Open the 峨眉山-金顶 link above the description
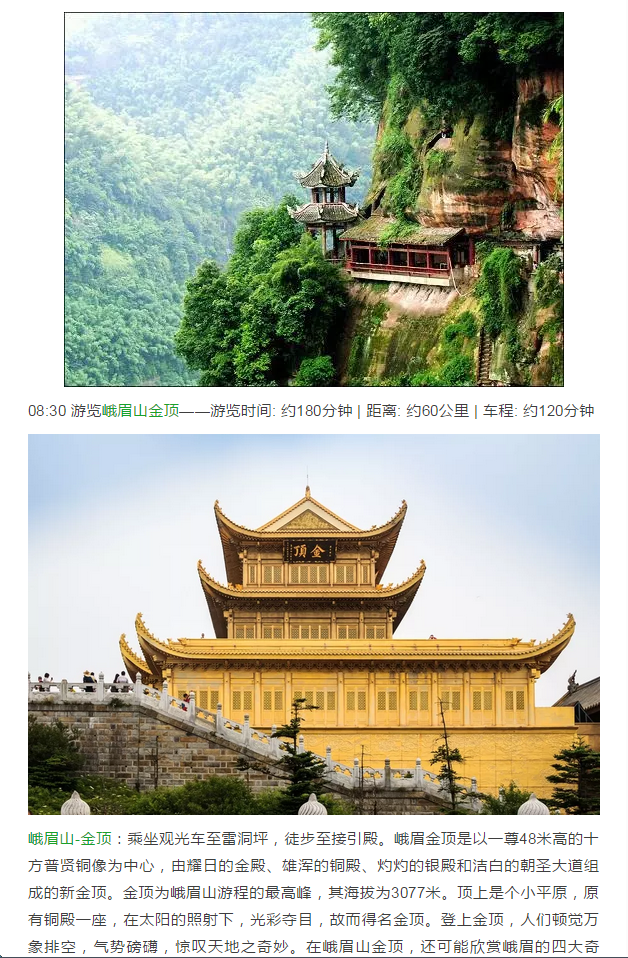This screenshot has width=628, height=958. point(70,839)
